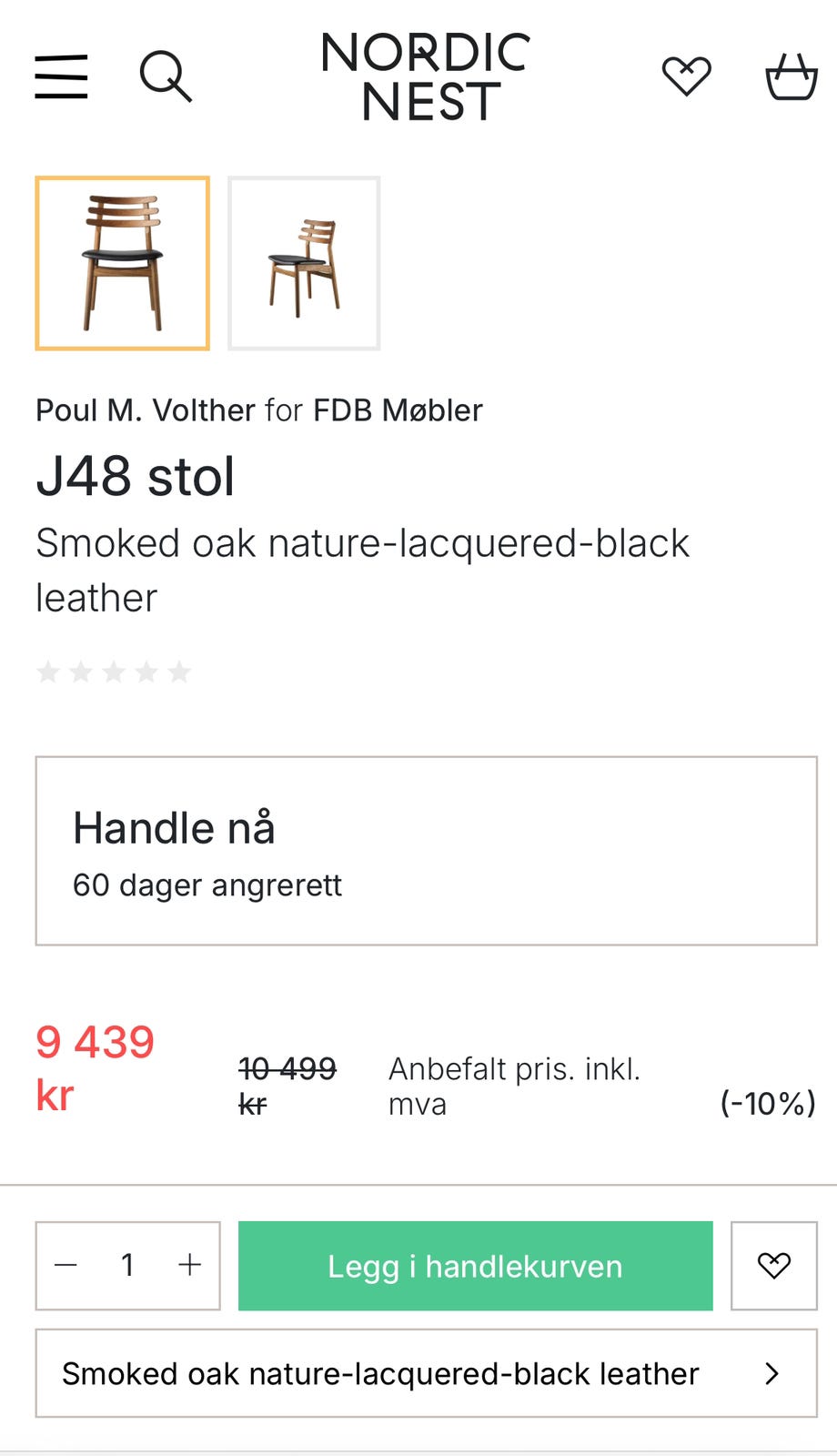837x1456 pixels.
Task: Click the J48 stol product title
Action: (x=135, y=476)
